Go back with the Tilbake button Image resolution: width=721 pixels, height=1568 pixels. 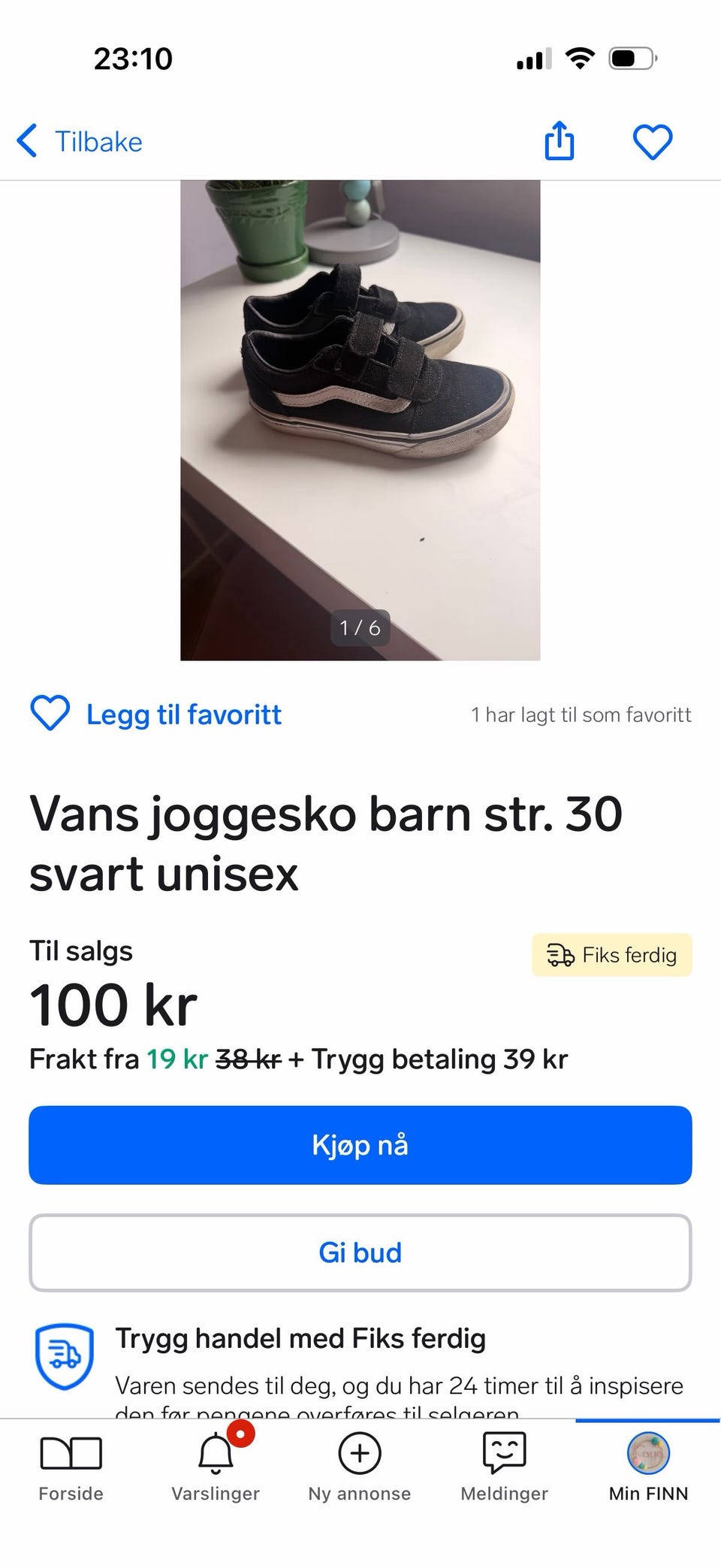(x=80, y=141)
